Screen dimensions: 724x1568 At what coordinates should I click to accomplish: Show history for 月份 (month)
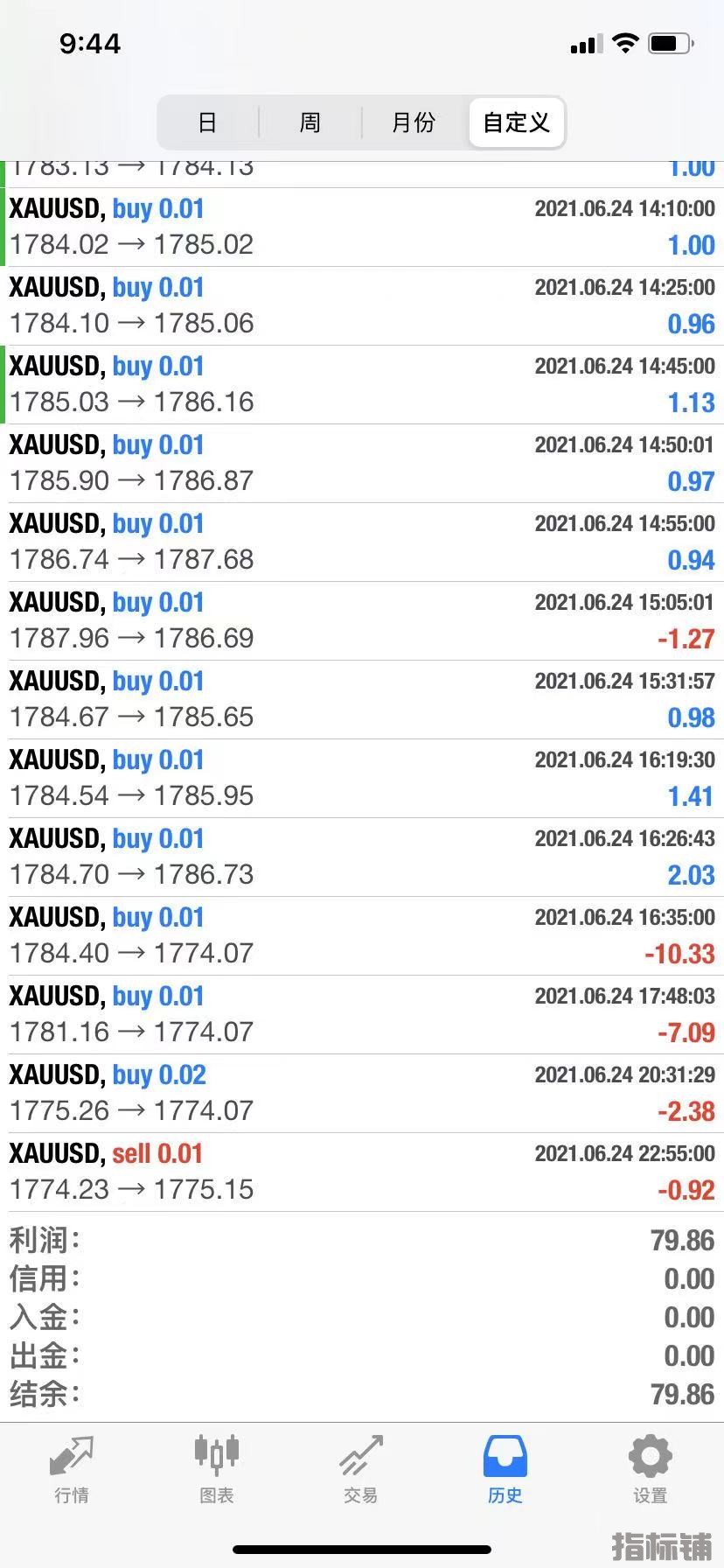pyautogui.click(x=414, y=122)
